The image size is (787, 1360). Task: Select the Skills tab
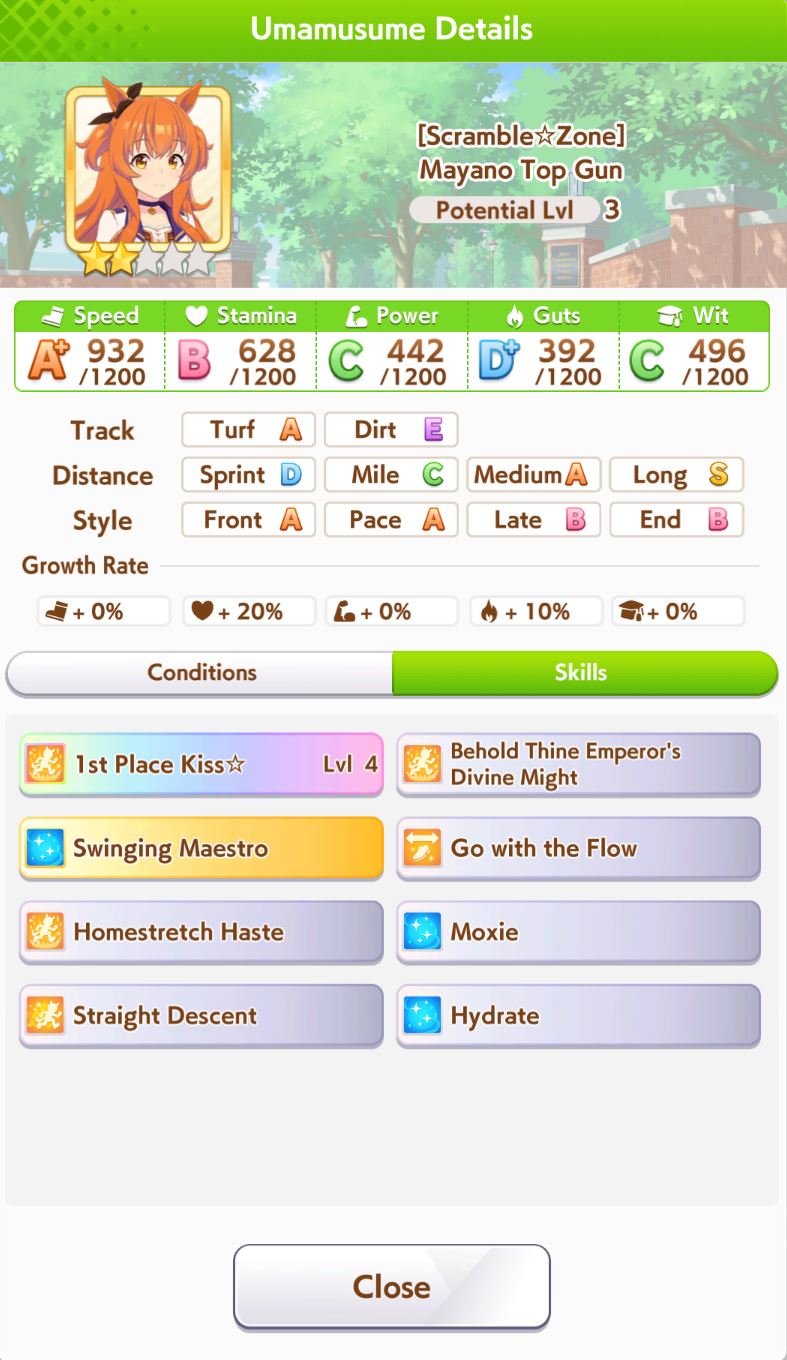(585, 673)
